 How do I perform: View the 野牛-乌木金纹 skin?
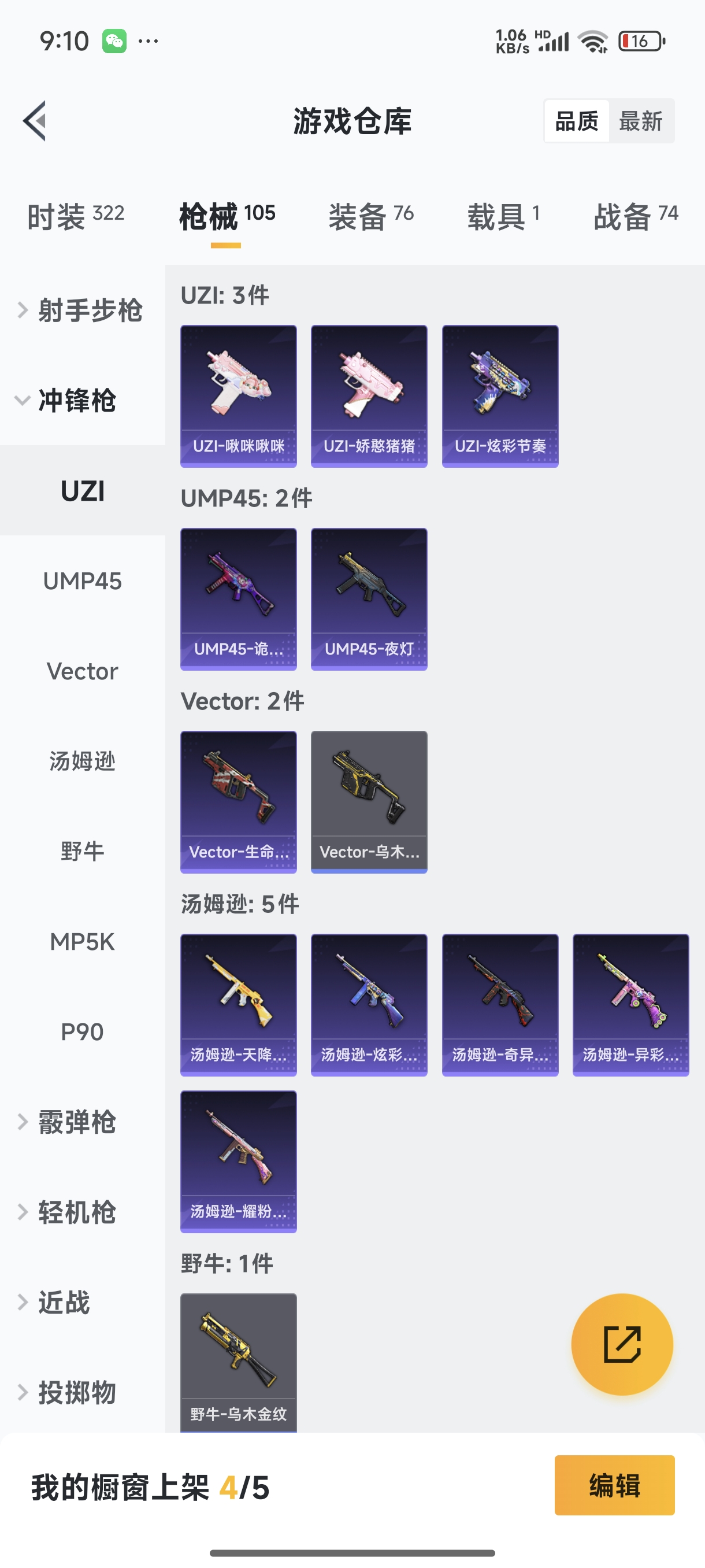tap(239, 1361)
